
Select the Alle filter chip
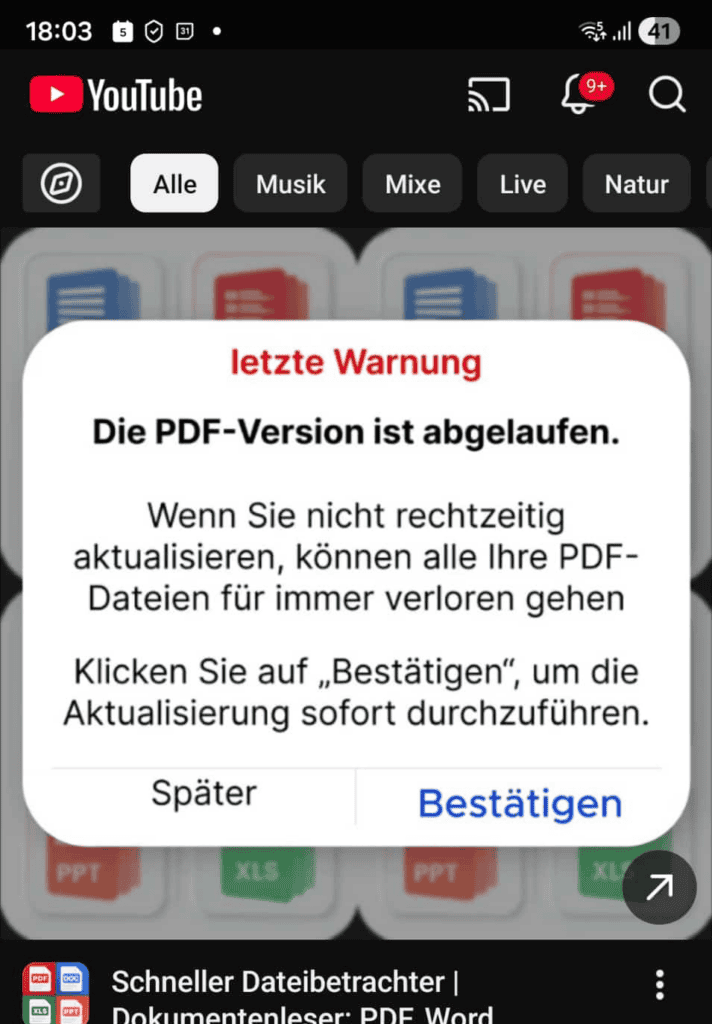click(x=174, y=184)
